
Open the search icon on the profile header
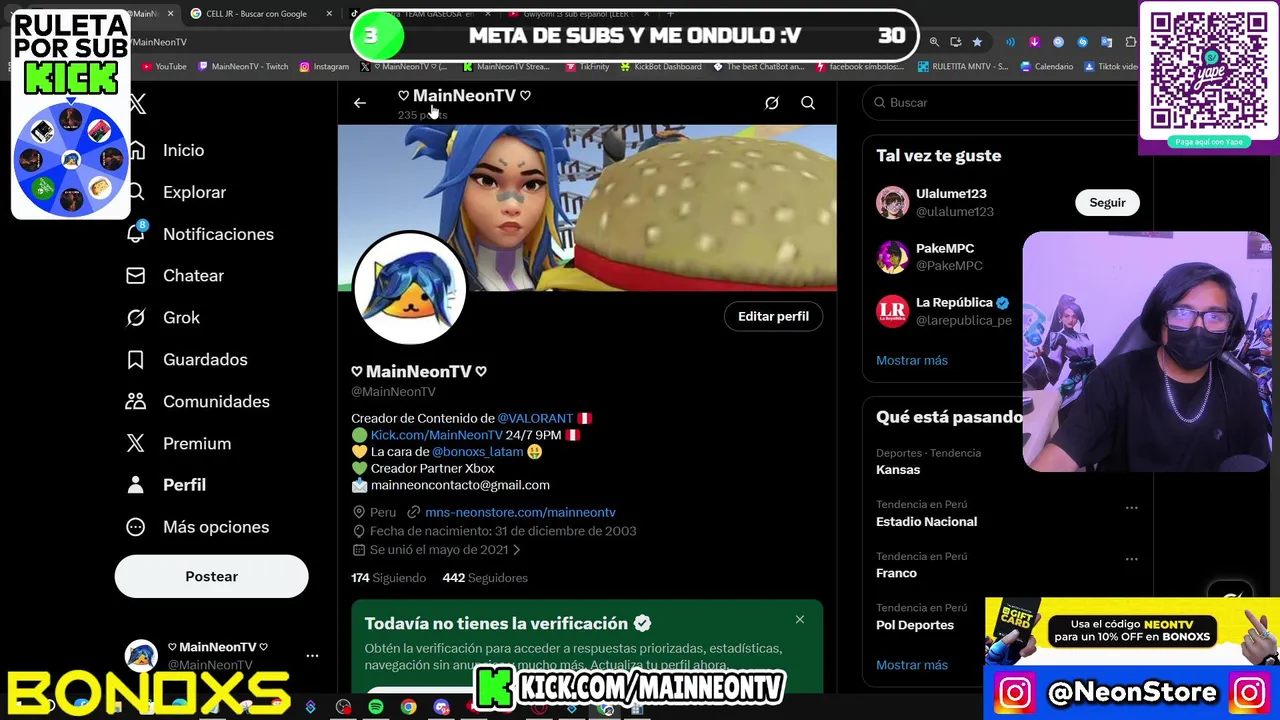coord(808,103)
